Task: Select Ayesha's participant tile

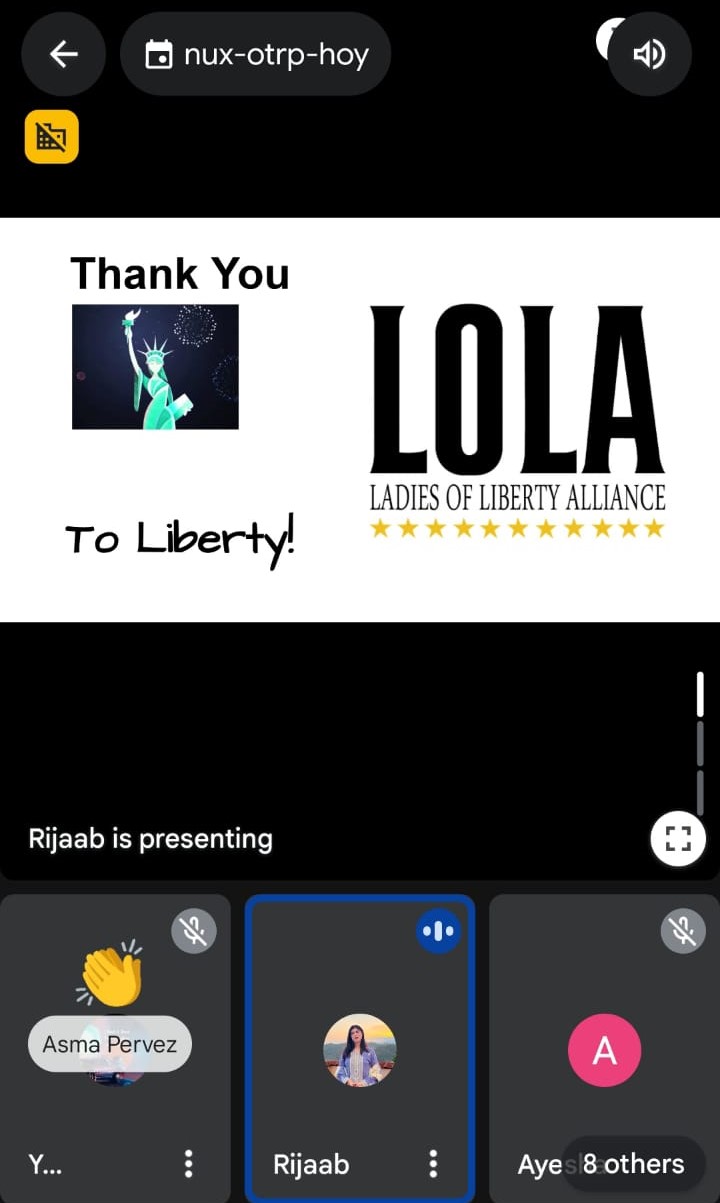Action: (x=604, y=1048)
